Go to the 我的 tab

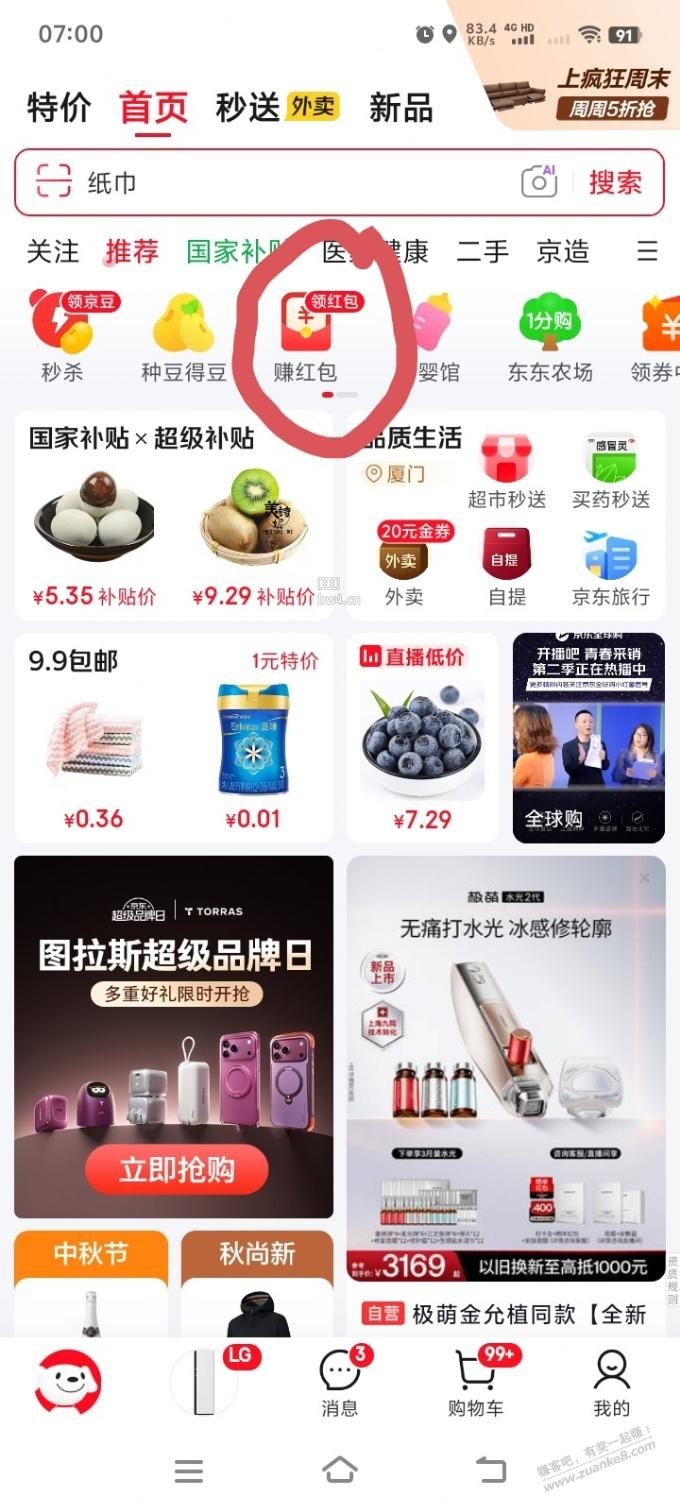[x=611, y=1381]
